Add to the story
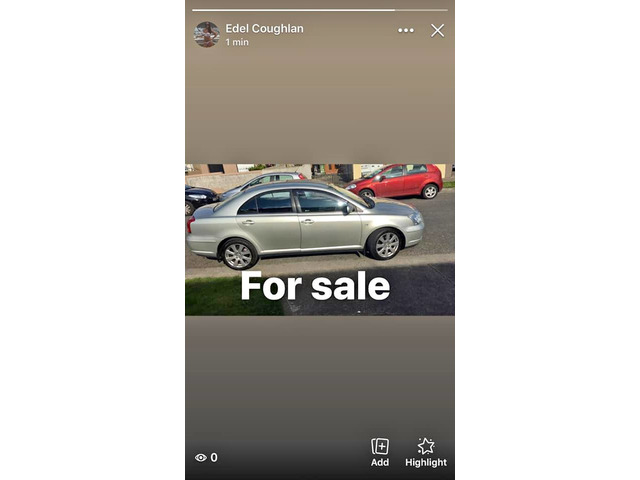640x480 pixels. (x=380, y=451)
